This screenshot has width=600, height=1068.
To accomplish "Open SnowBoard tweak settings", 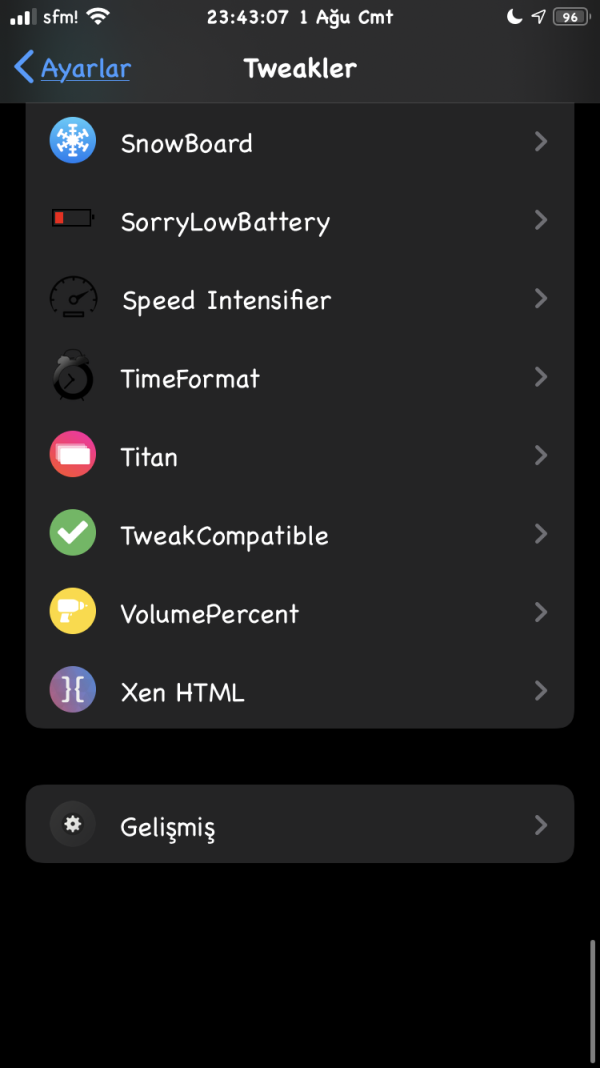I will pyautogui.click(x=299, y=142).
